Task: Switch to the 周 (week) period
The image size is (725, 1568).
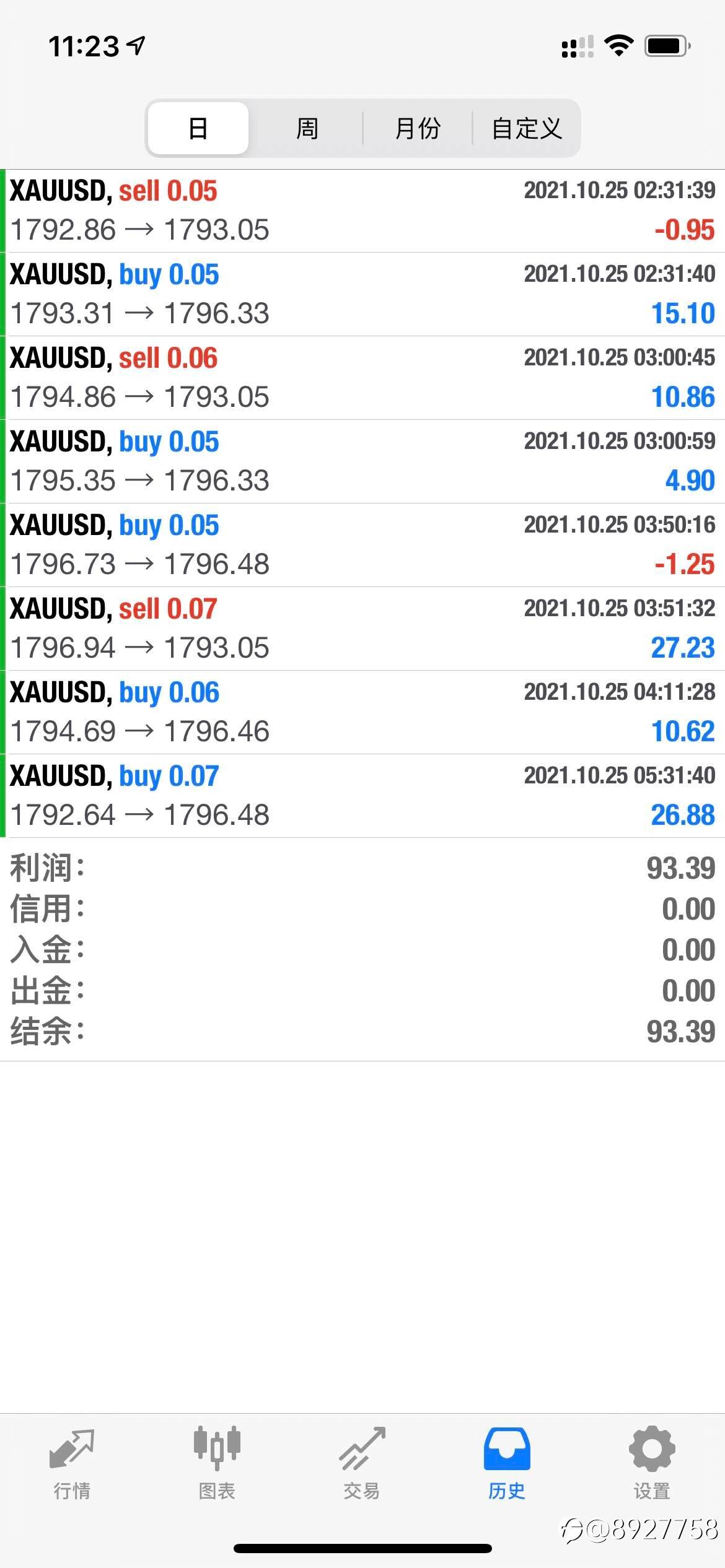Action: (307, 128)
